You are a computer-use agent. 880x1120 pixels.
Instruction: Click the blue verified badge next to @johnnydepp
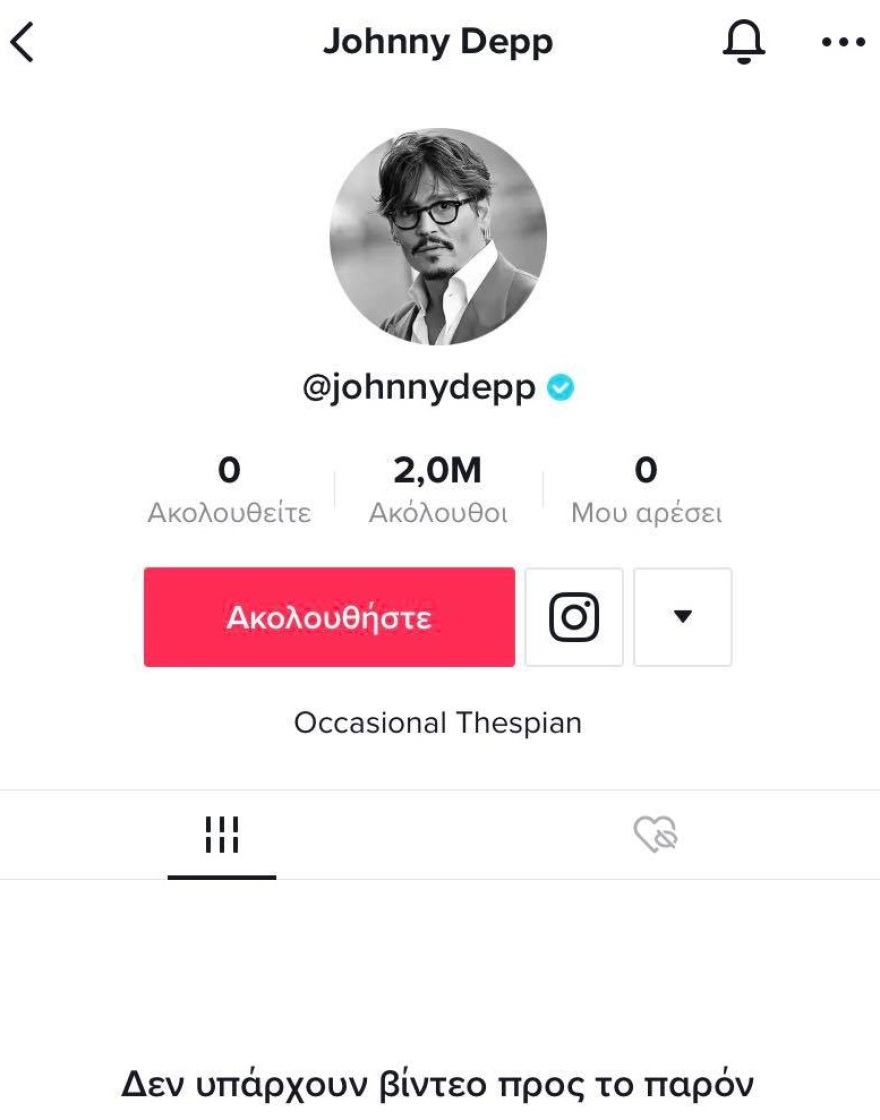tap(561, 389)
